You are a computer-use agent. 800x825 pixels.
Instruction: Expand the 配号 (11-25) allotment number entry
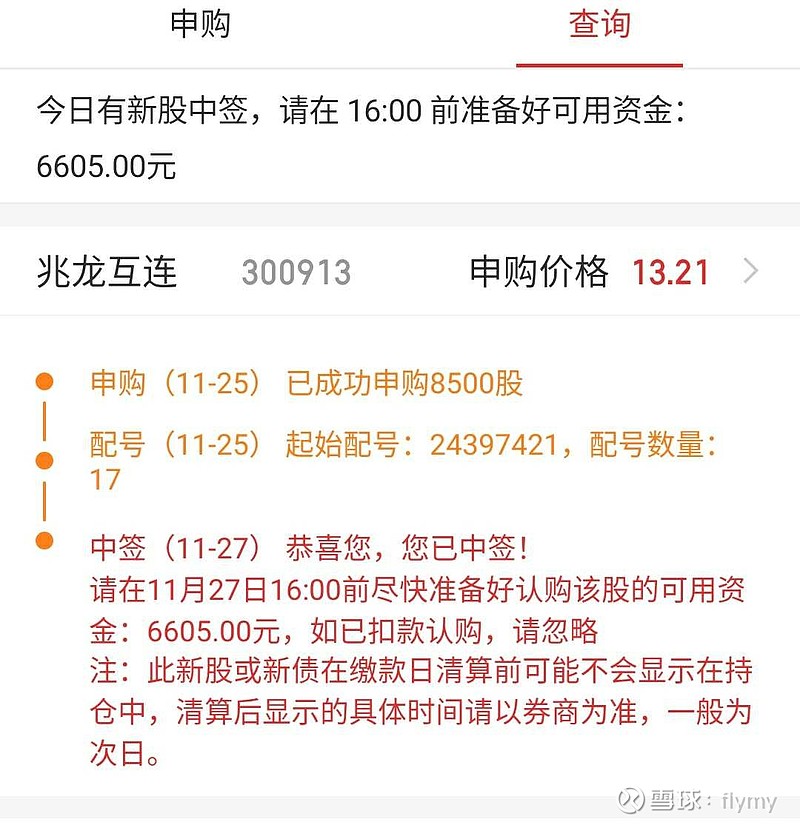[300, 448]
